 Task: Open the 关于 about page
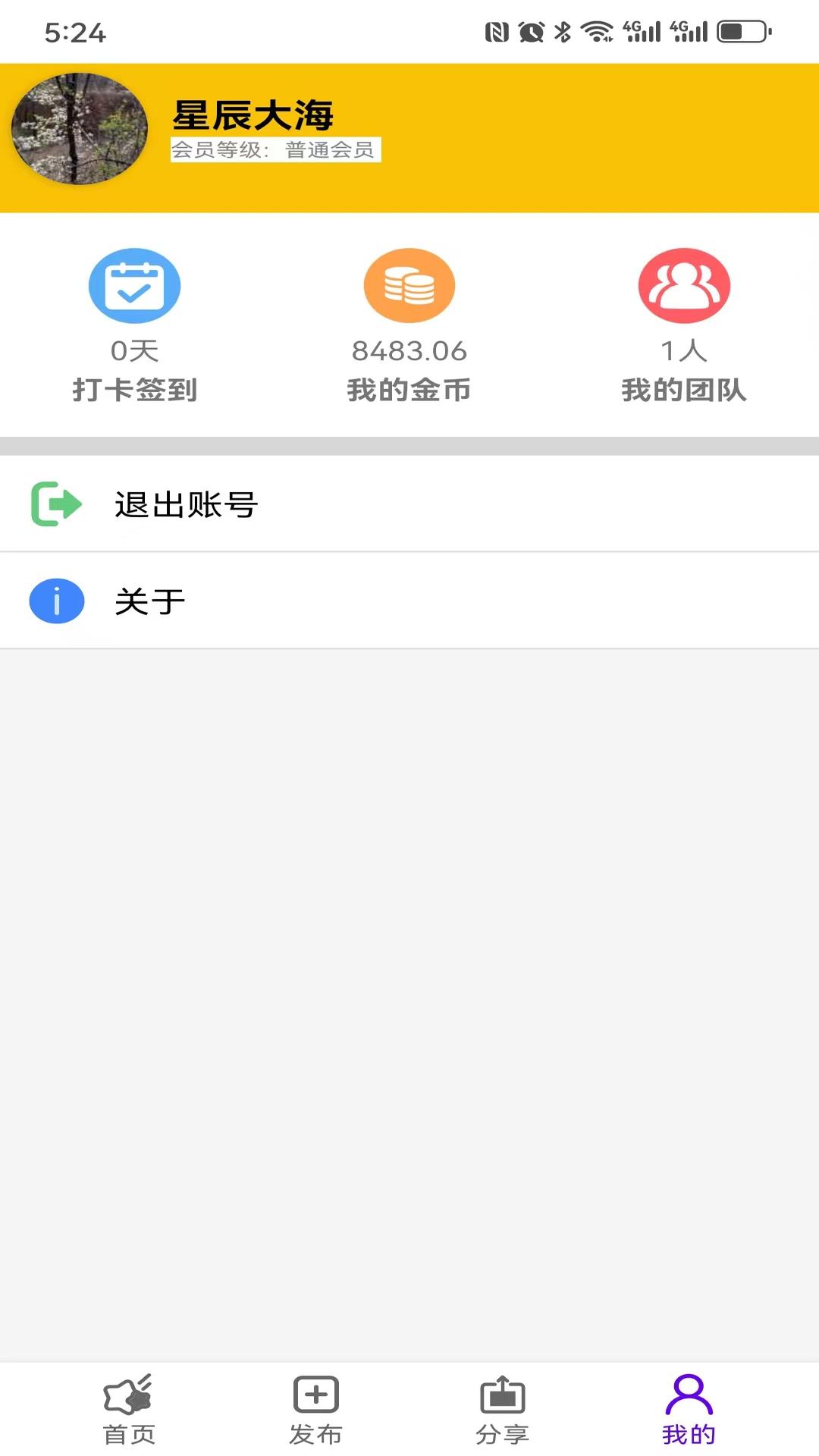(x=149, y=601)
